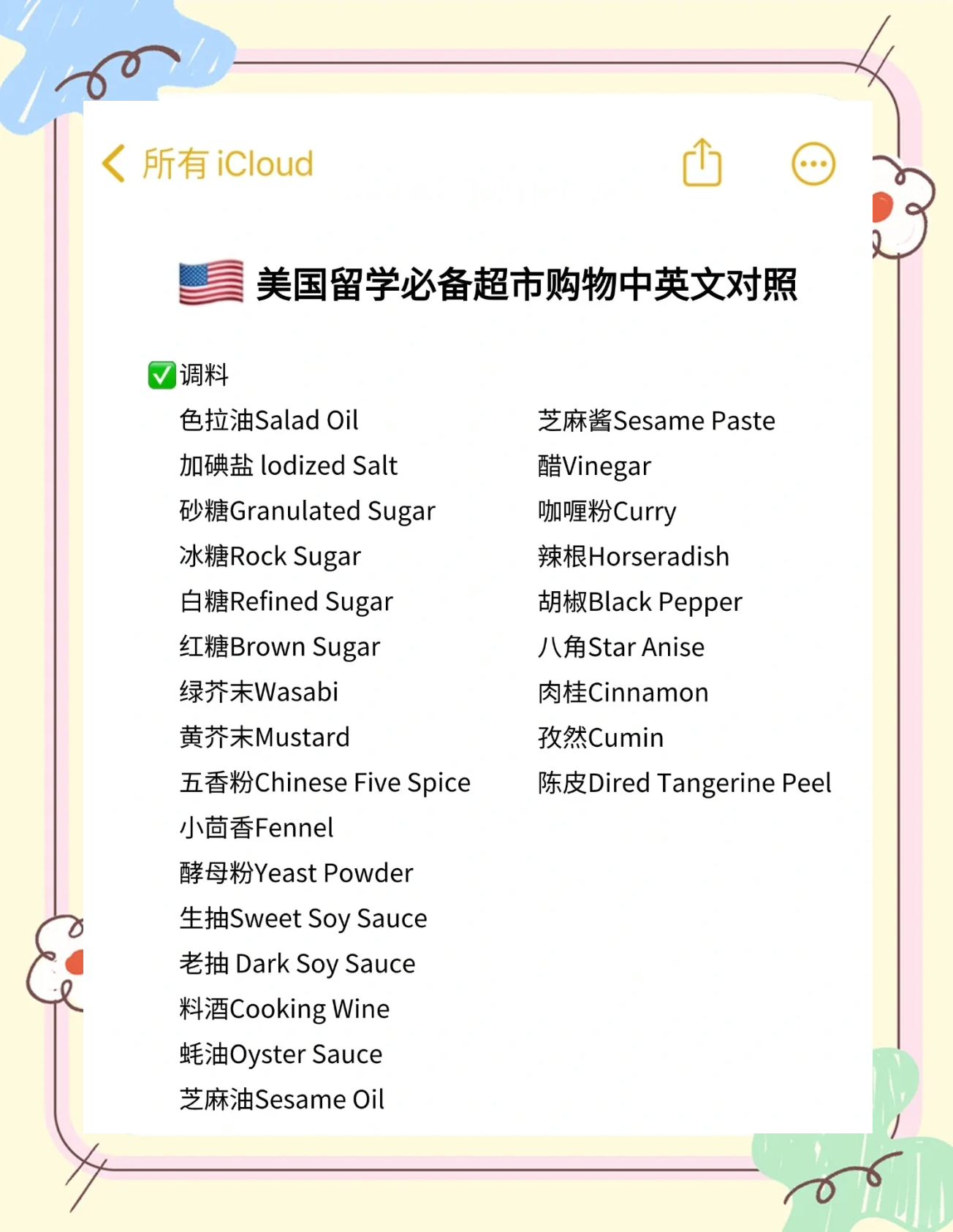Tap the Black Pepper entry
The width and height of the screenshot is (953, 1232).
[639, 601]
